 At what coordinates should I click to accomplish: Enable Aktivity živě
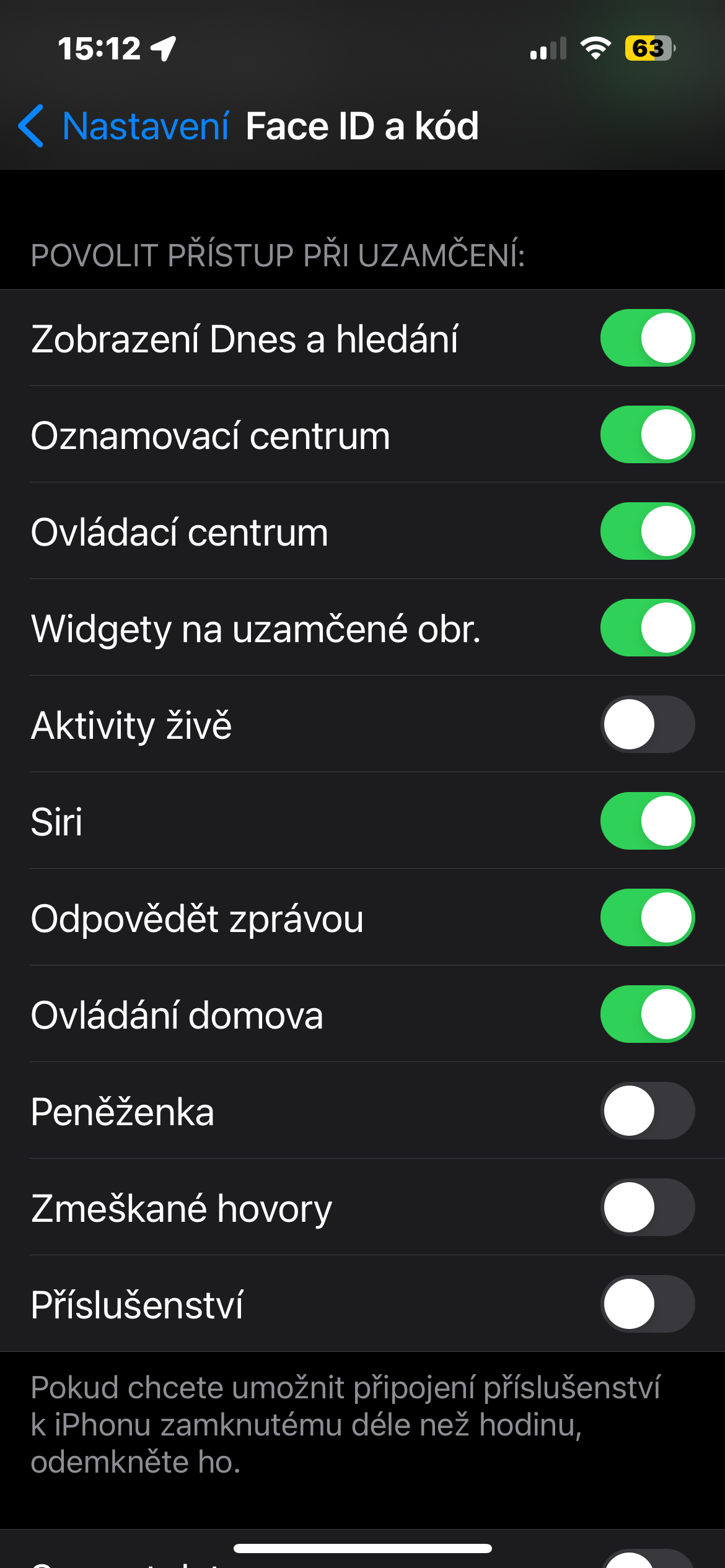(647, 725)
